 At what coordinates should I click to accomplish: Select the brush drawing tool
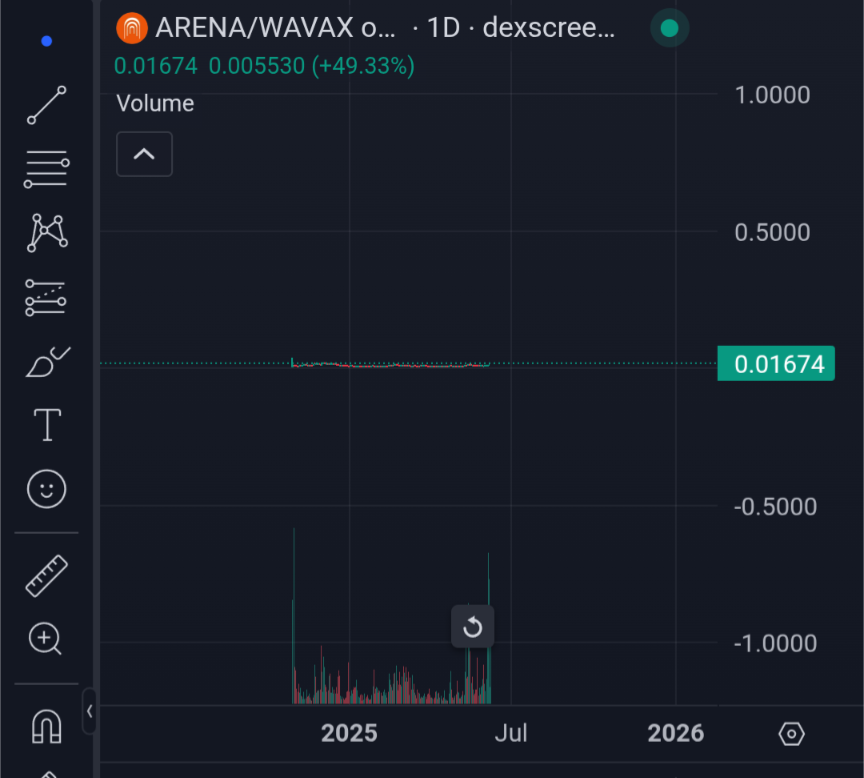click(46, 362)
